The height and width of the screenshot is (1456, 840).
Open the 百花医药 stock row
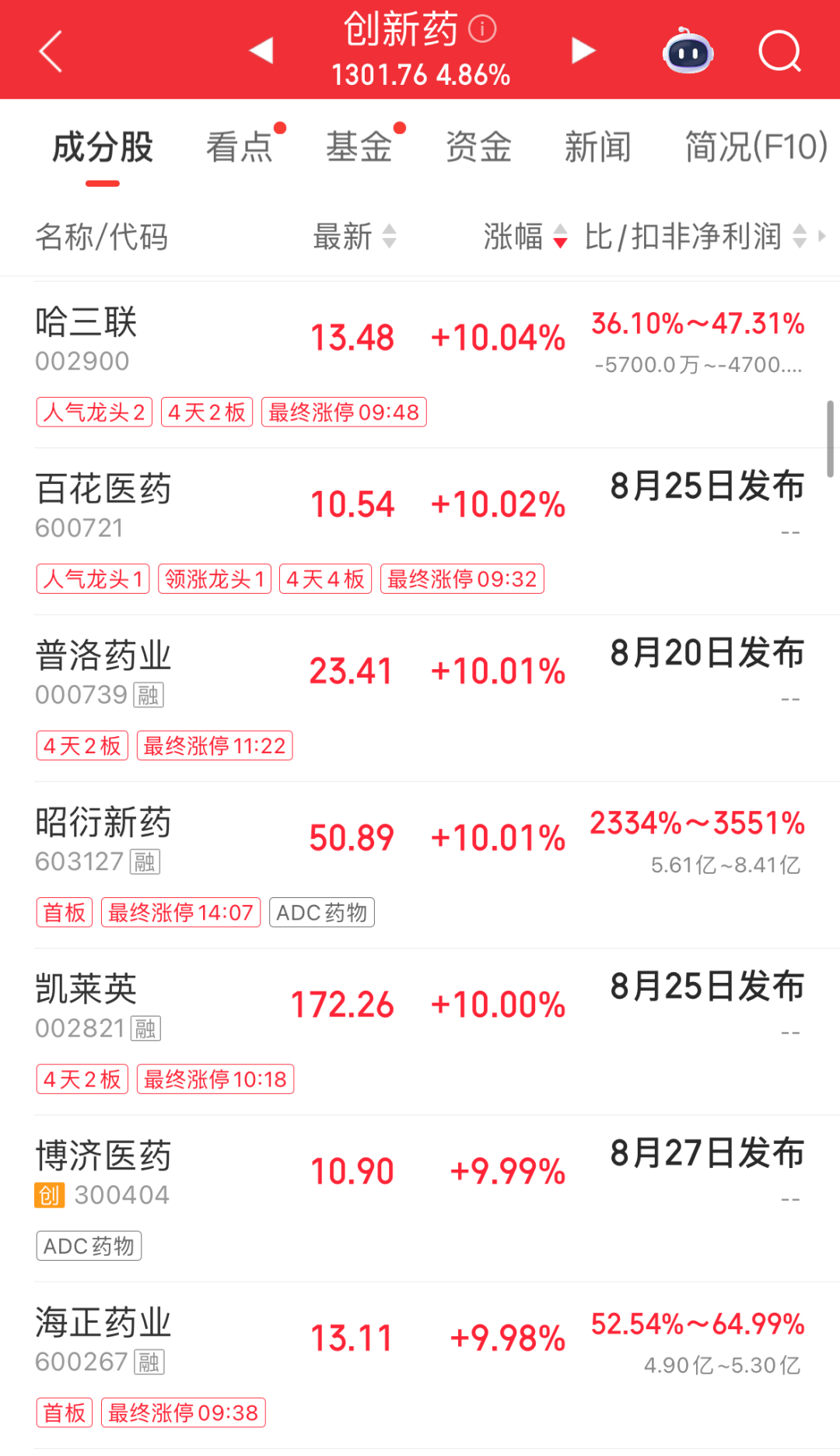[420, 531]
